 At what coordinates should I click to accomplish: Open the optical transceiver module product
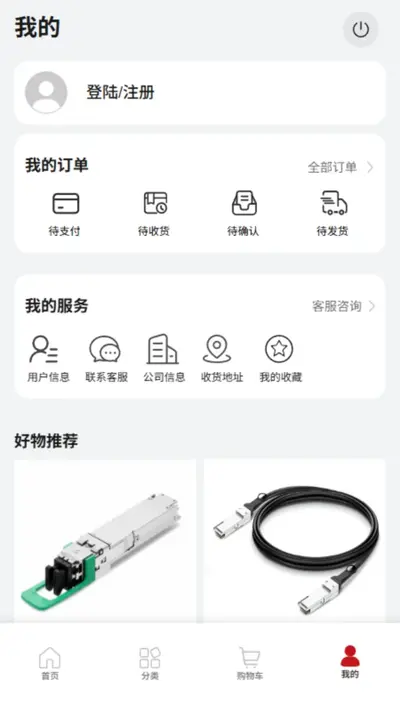[105, 541]
